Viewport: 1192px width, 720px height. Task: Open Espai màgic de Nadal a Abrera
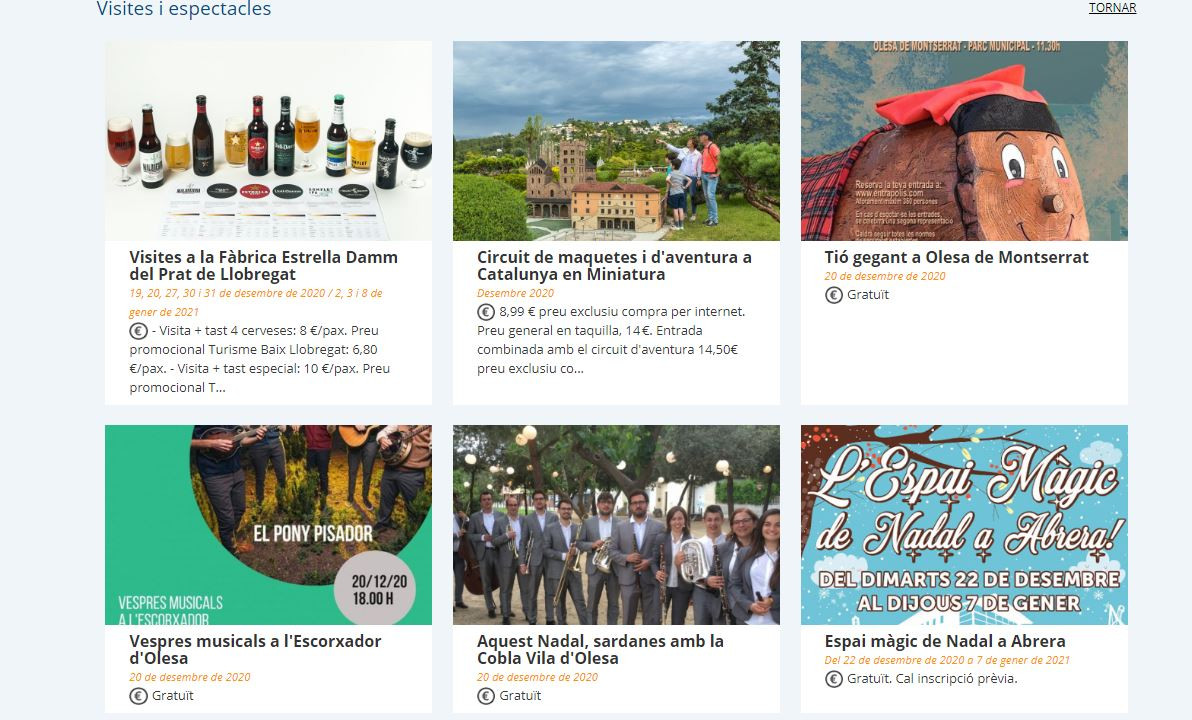(x=944, y=641)
